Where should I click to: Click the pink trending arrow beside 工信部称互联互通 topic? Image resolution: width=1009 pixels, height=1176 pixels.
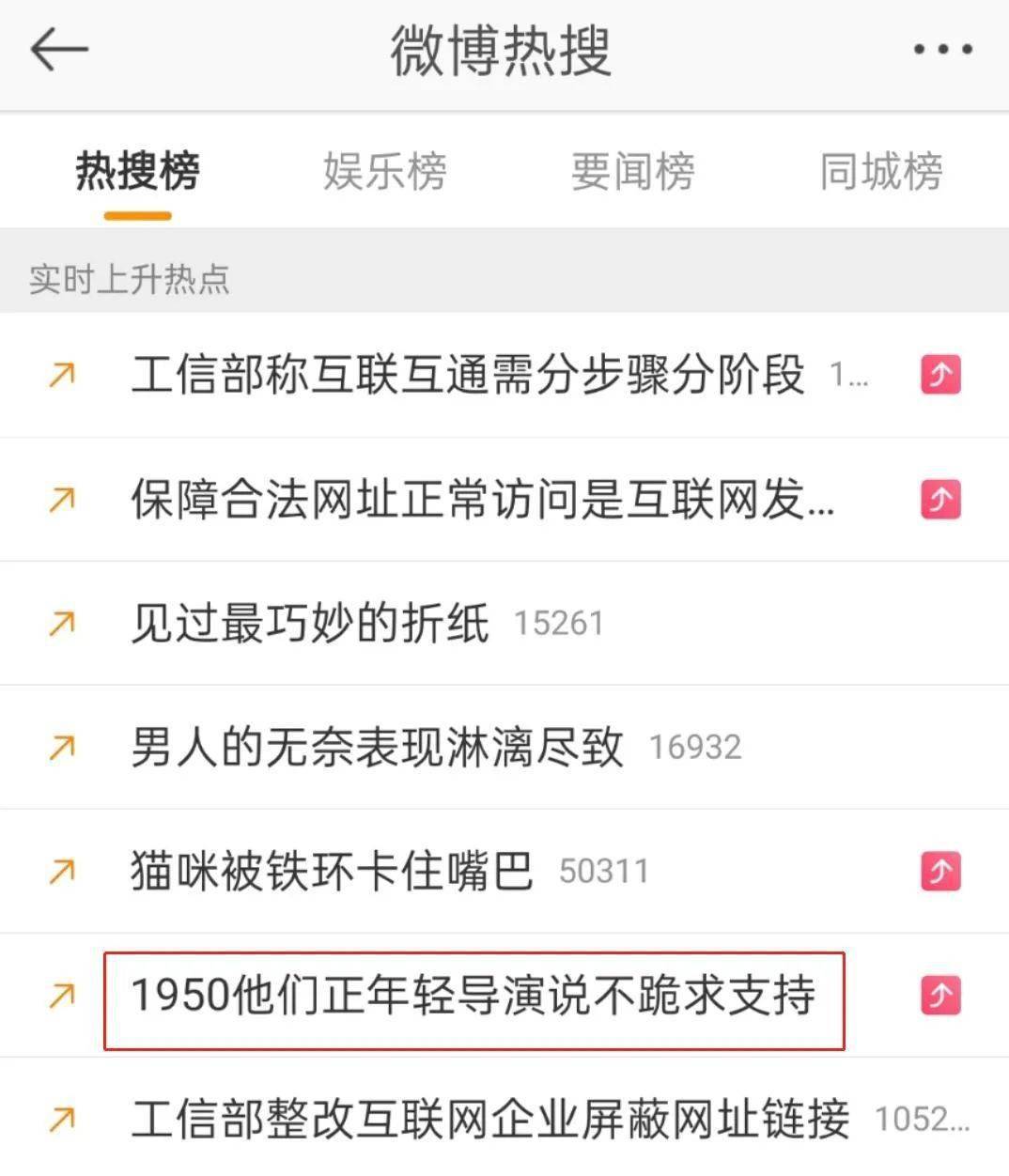click(939, 374)
